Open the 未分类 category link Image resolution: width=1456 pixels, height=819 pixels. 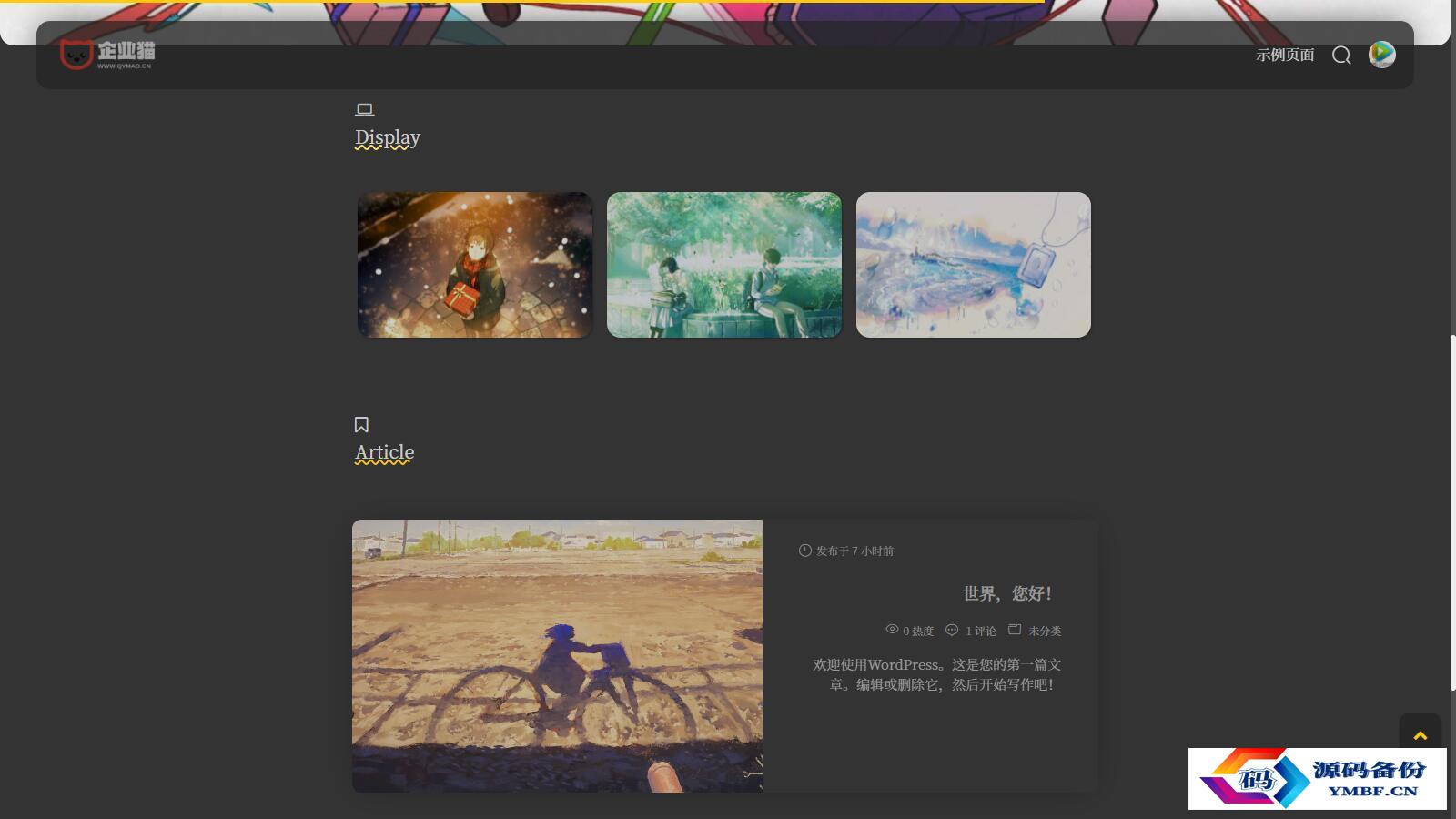pyautogui.click(x=1044, y=631)
